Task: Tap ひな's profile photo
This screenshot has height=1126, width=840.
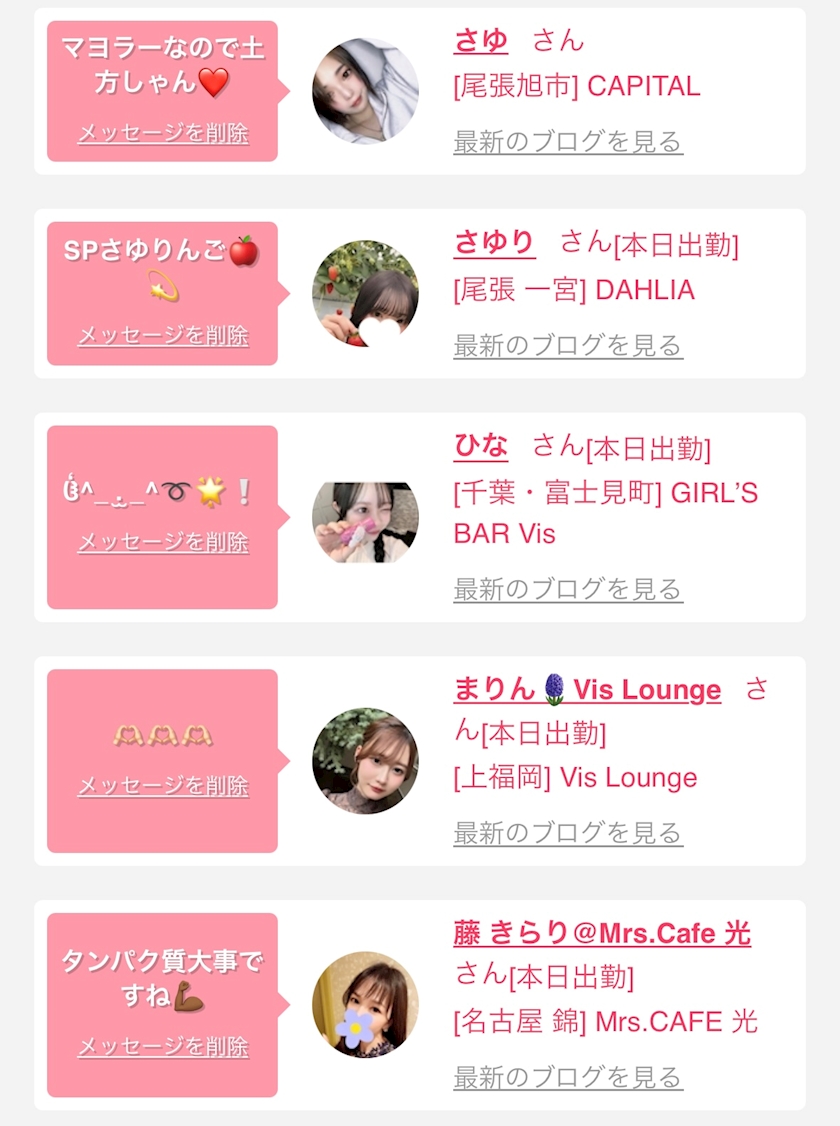Action: click(x=365, y=521)
